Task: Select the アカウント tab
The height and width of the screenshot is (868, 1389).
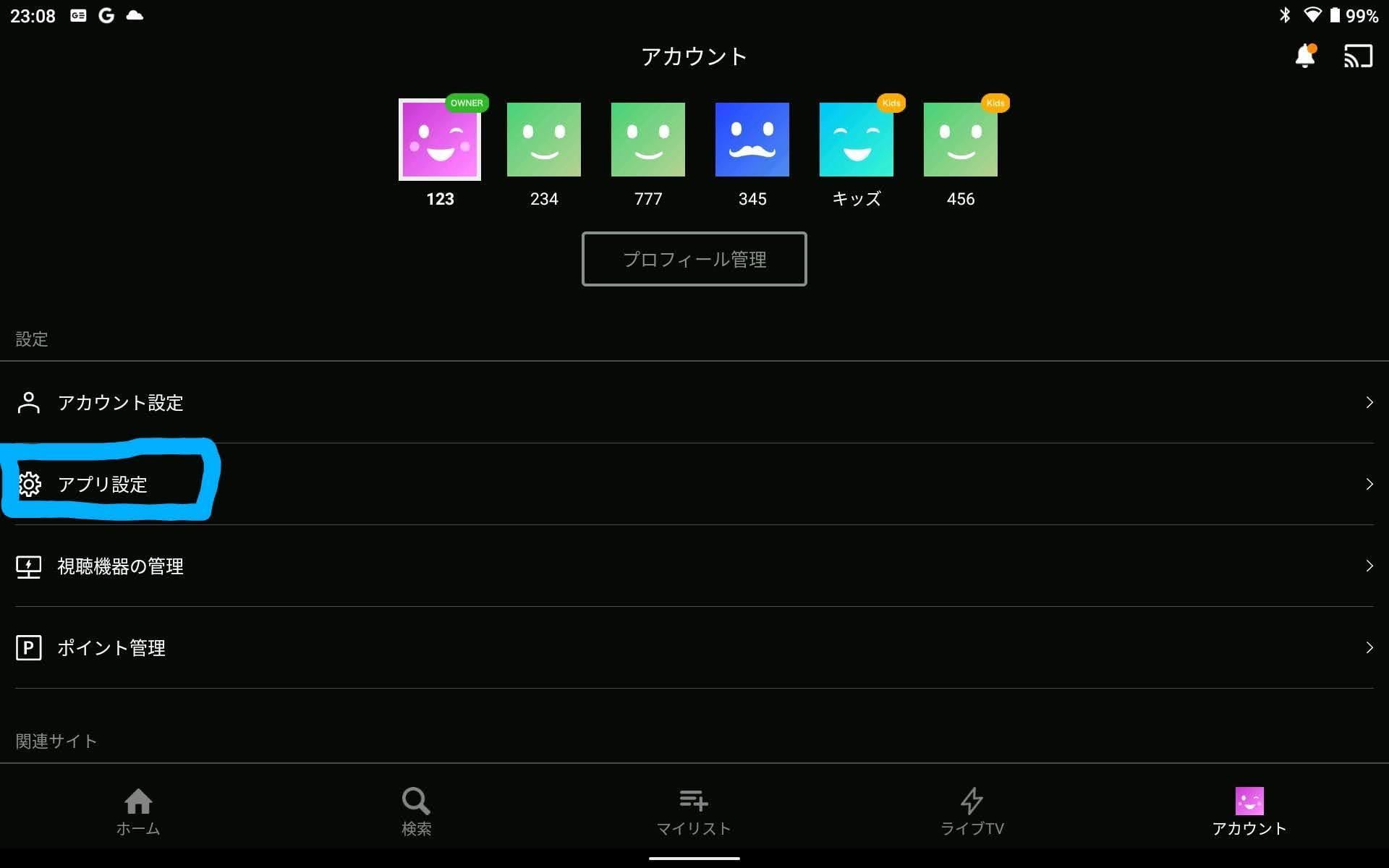Action: click(x=1249, y=812)
